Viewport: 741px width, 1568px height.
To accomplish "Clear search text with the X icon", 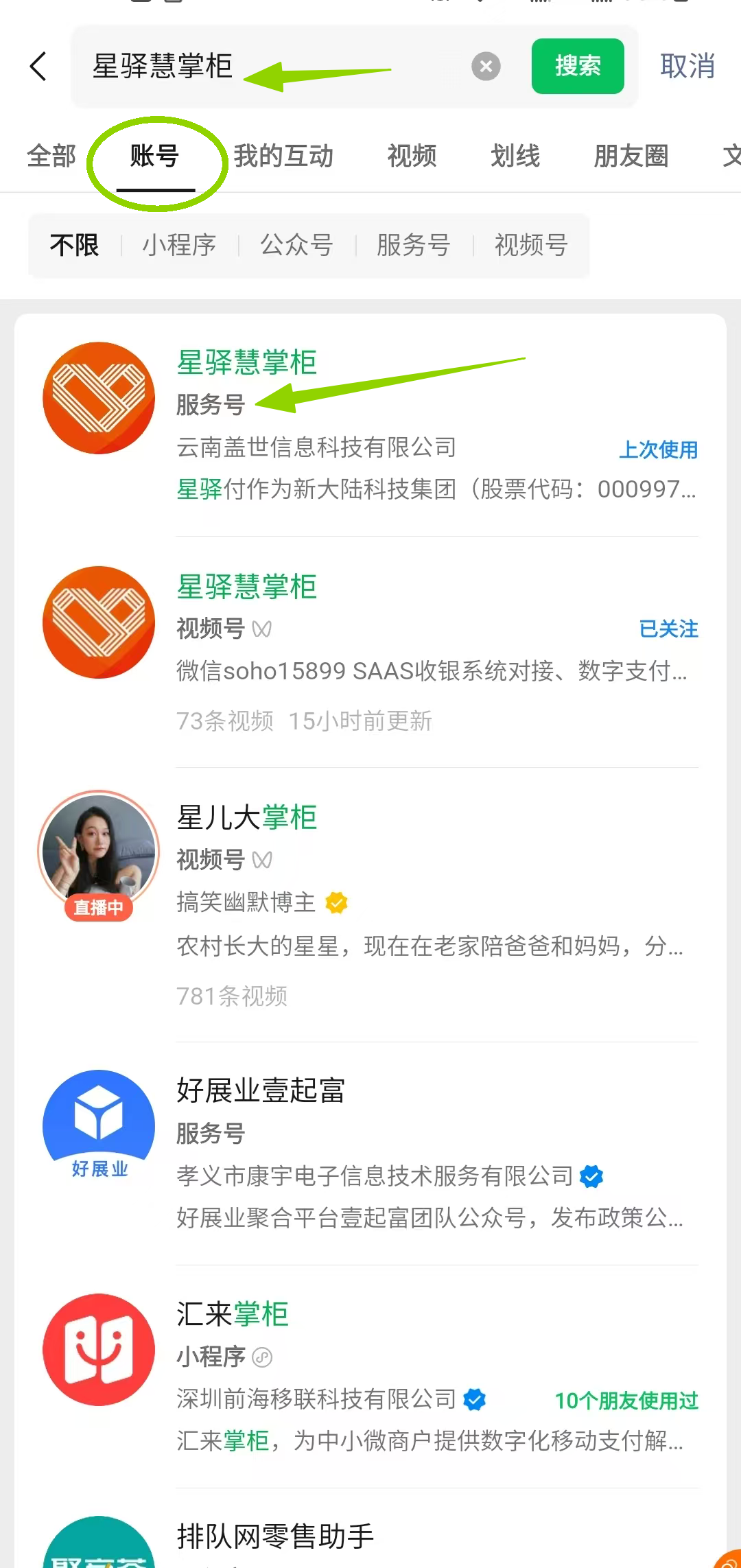I will tap(486, 66).
